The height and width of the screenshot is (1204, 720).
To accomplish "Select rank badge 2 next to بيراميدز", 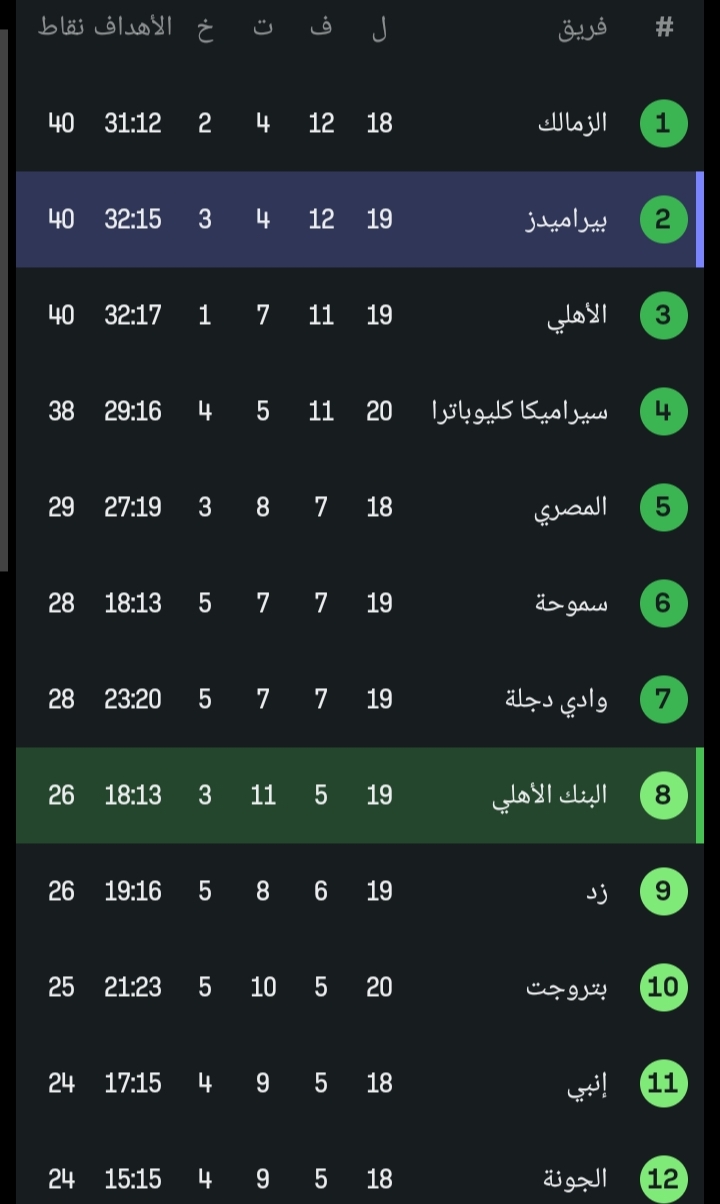I will (663, 219).
